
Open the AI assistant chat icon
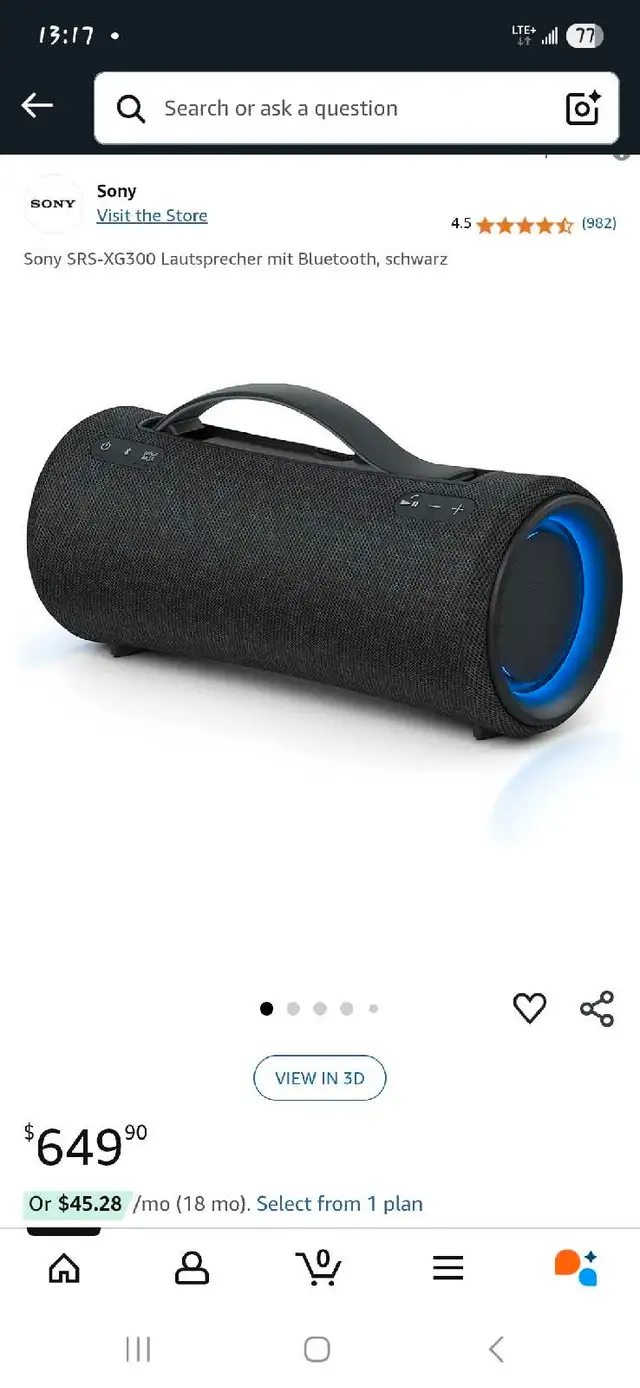point(576,1267)
